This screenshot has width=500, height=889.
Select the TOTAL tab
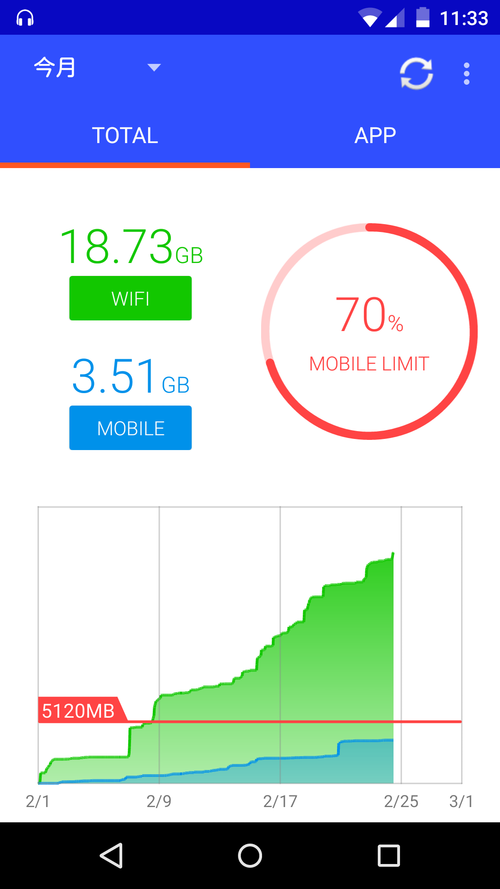[x=125, y=136]
